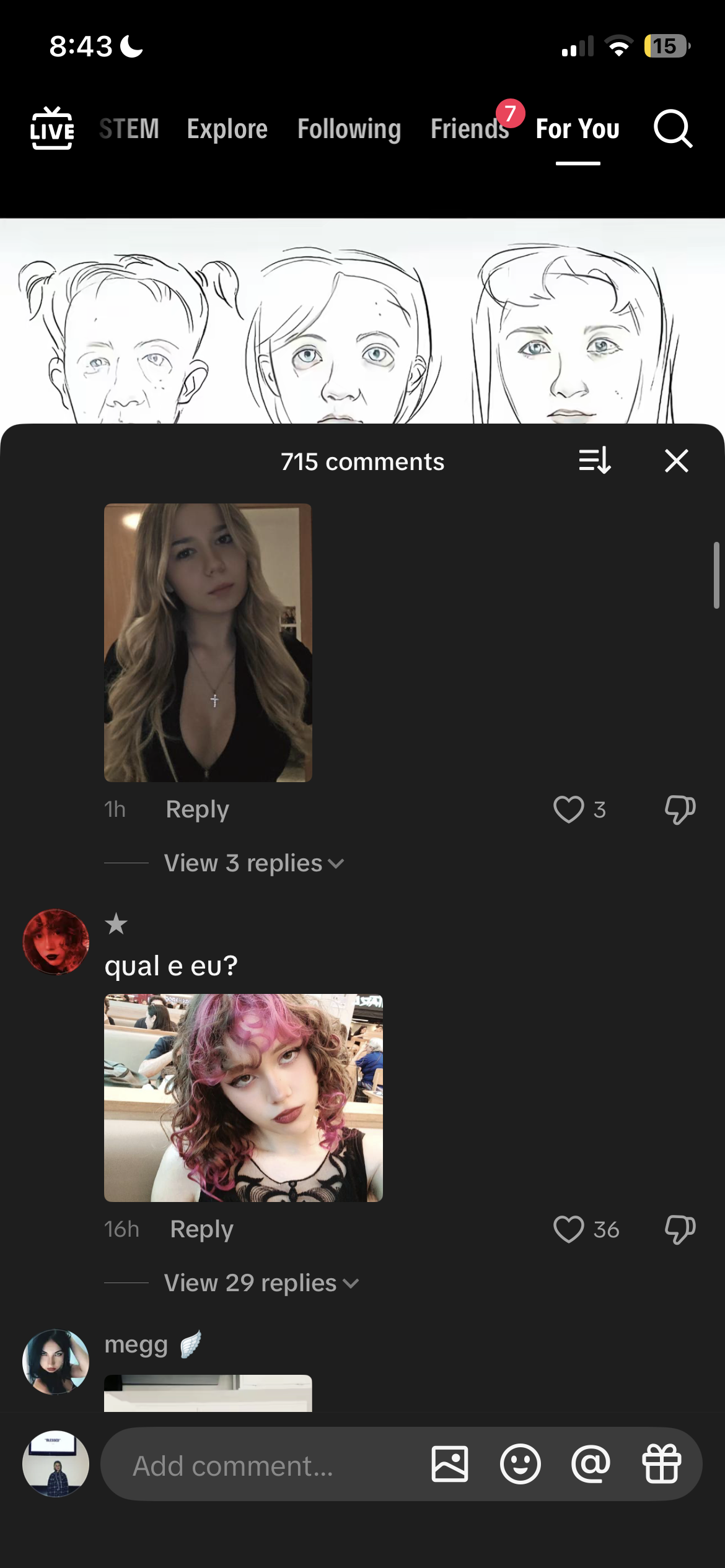Open megg's profile picture
The width and height of the screenshot is (725, 1568).
pos(56,1361)
